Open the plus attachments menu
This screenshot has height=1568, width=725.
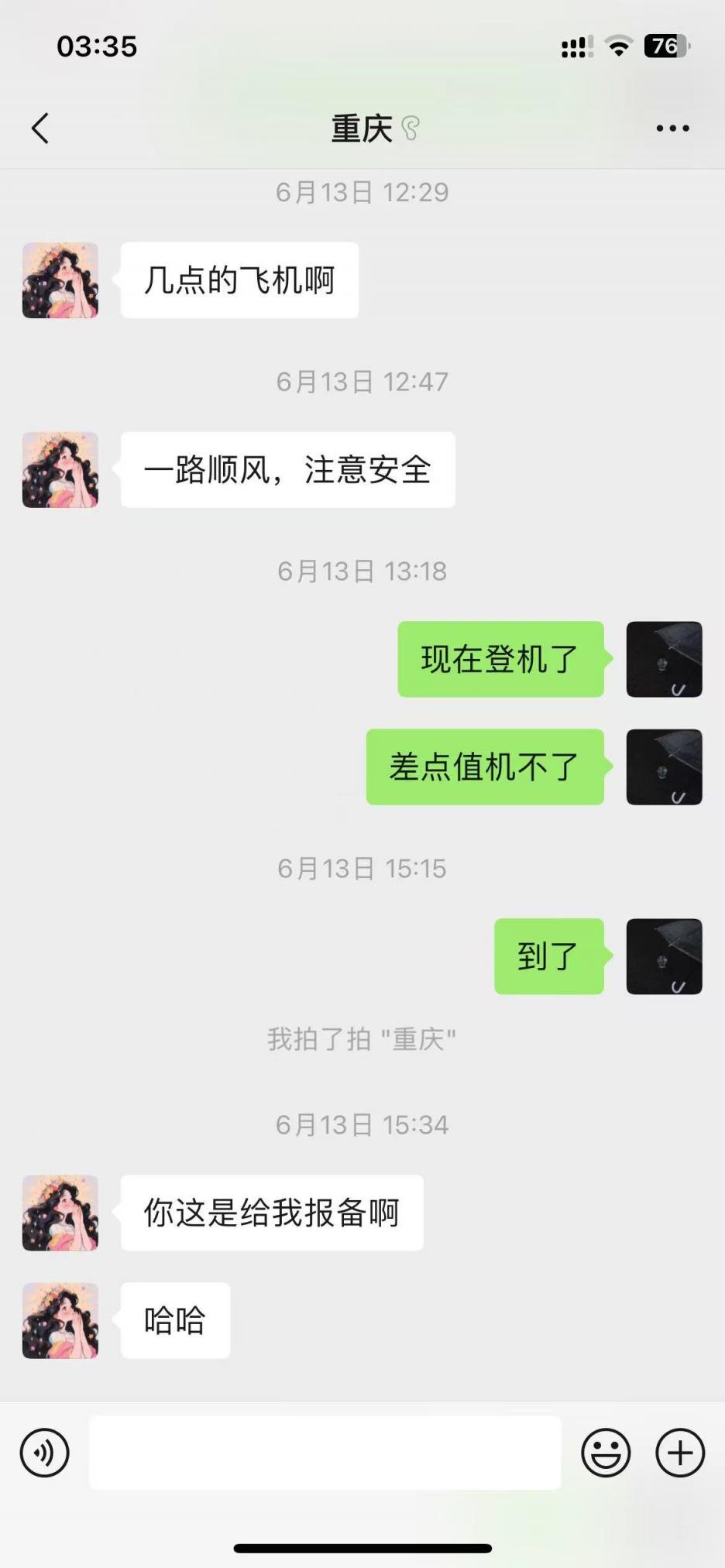pos(680,1453)
